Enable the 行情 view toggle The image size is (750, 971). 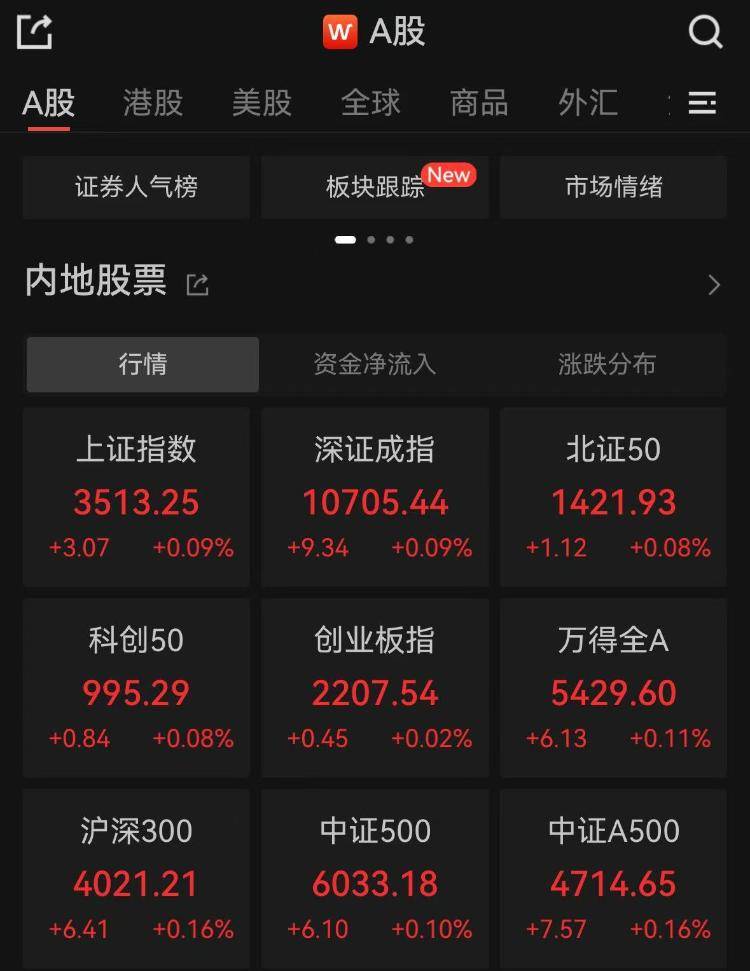[x=141, y=365]
